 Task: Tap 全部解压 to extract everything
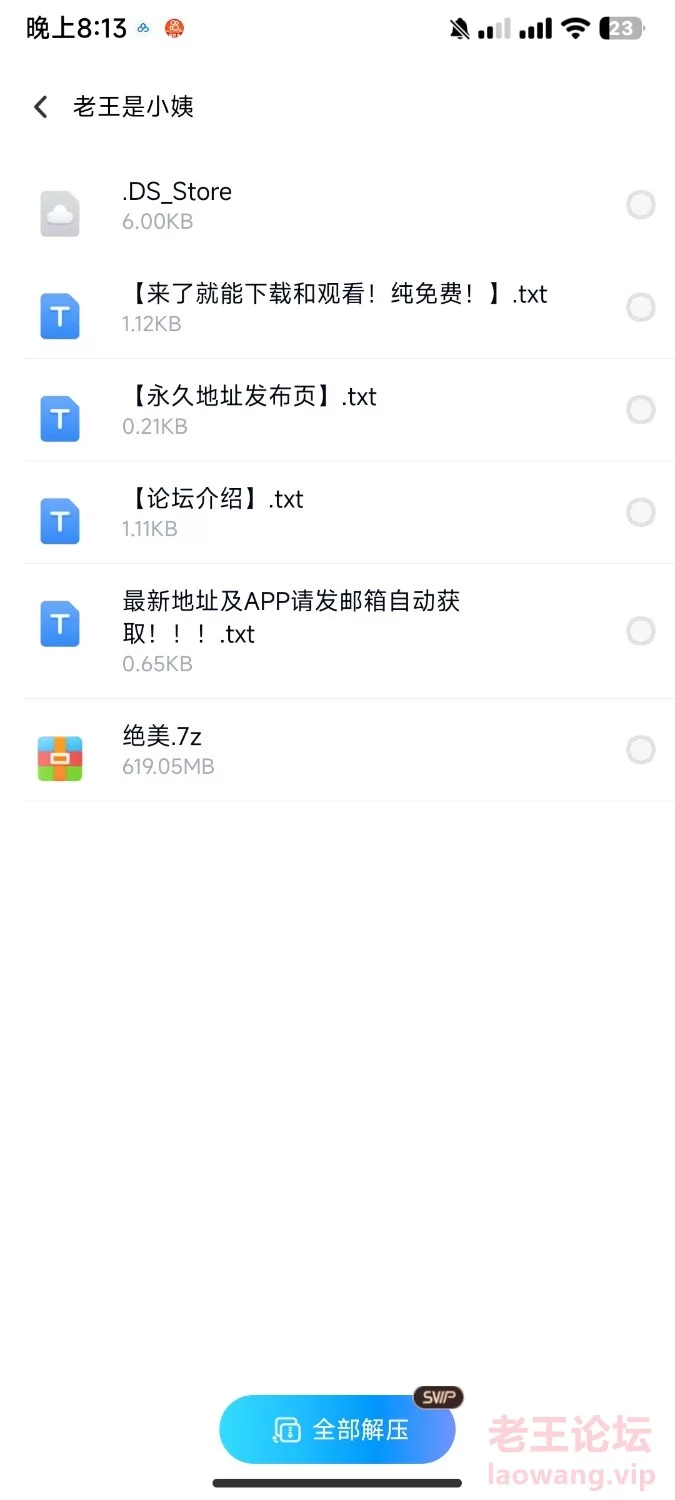[x=338, y=1429]
